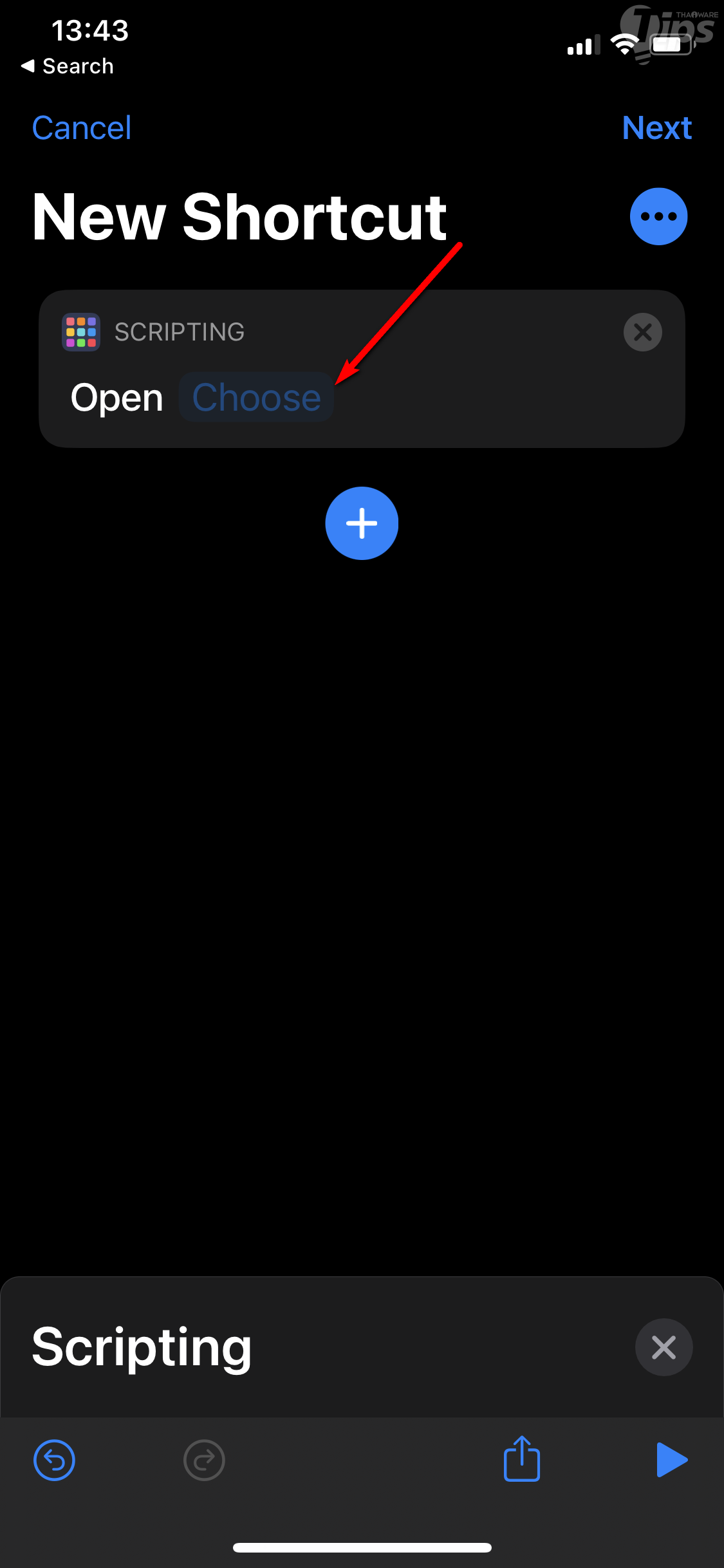Share this shortcut
Screen dimensions: 724x1568
(521, 1459)
